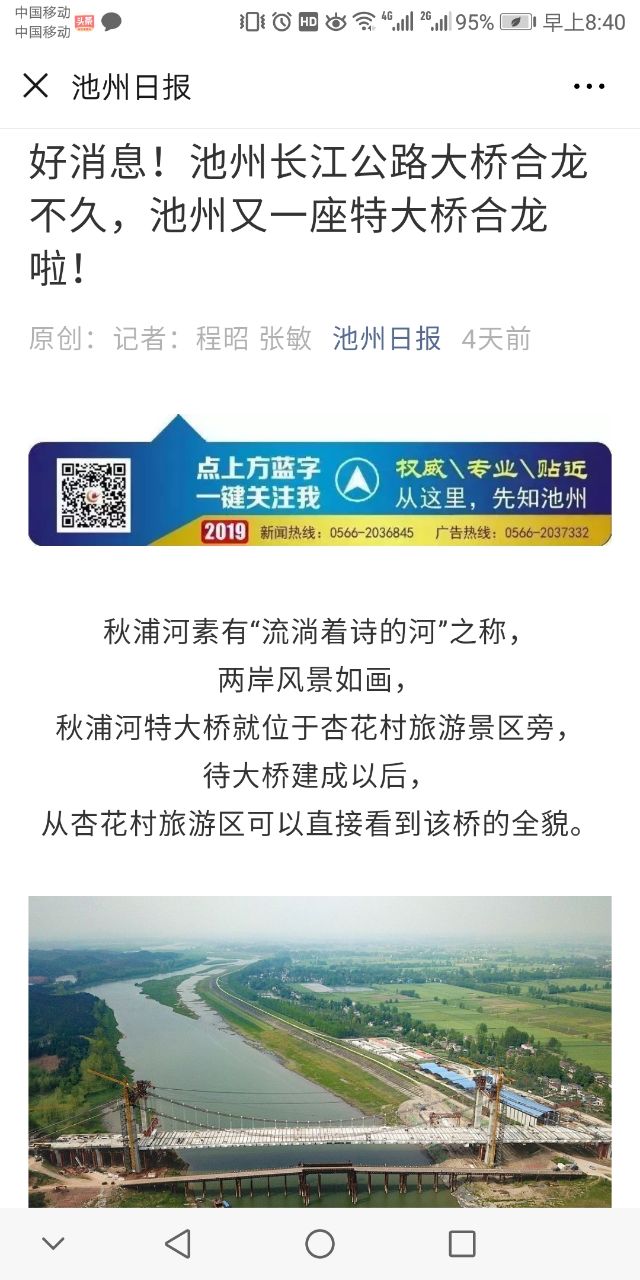Open the recent apps square button
The image size is (640, 1280).
[x=461, y=1243]
